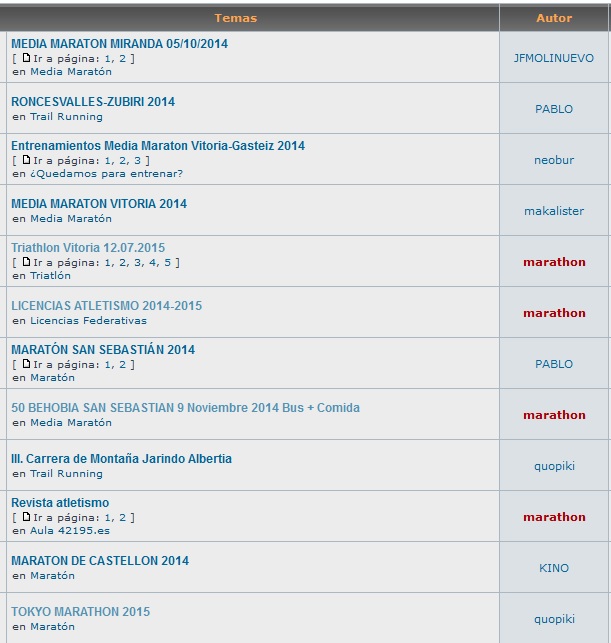Open the III. Carrera de Montaña Jarindo Albertia topic
Screen dimensions: 611x643
point(121,459)
